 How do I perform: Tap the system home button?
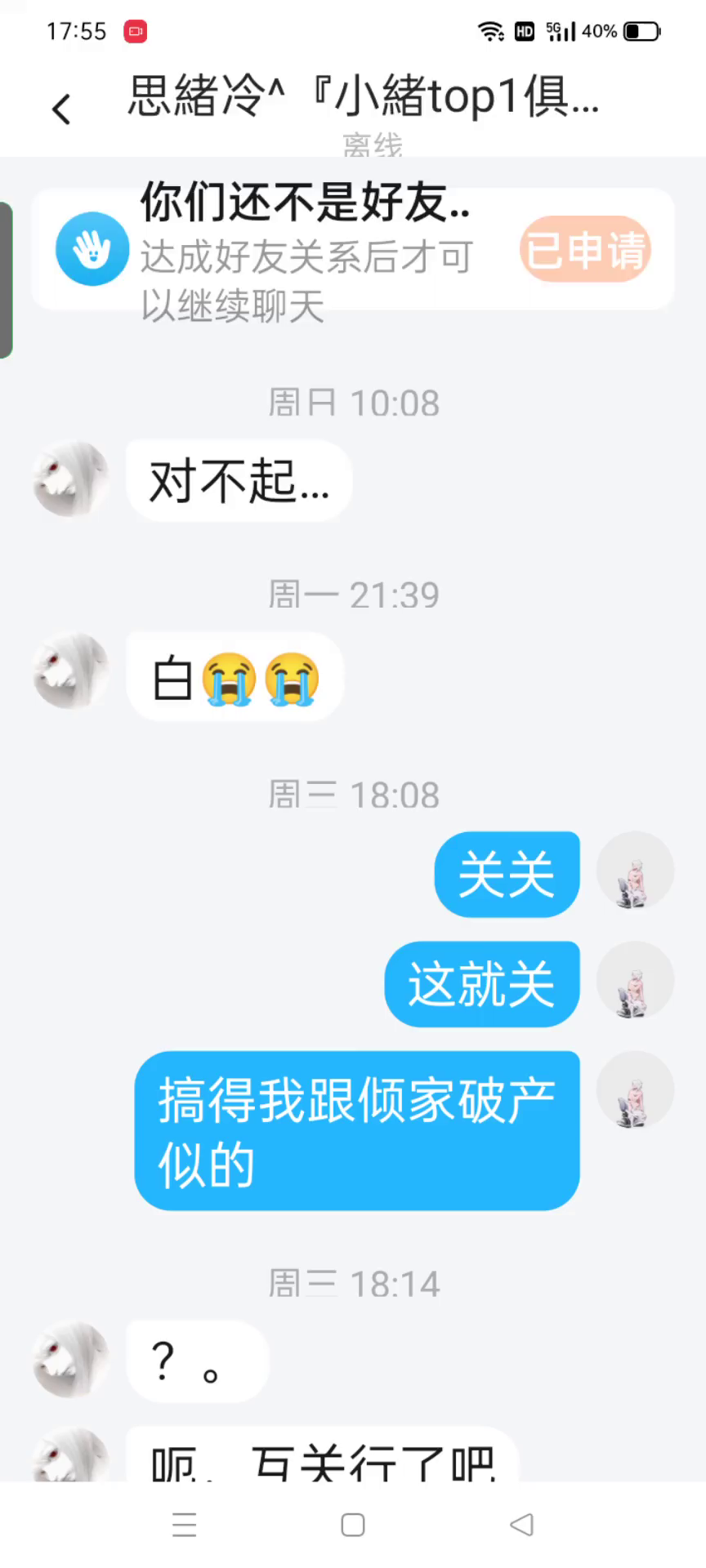click(x=353, y=1525)
